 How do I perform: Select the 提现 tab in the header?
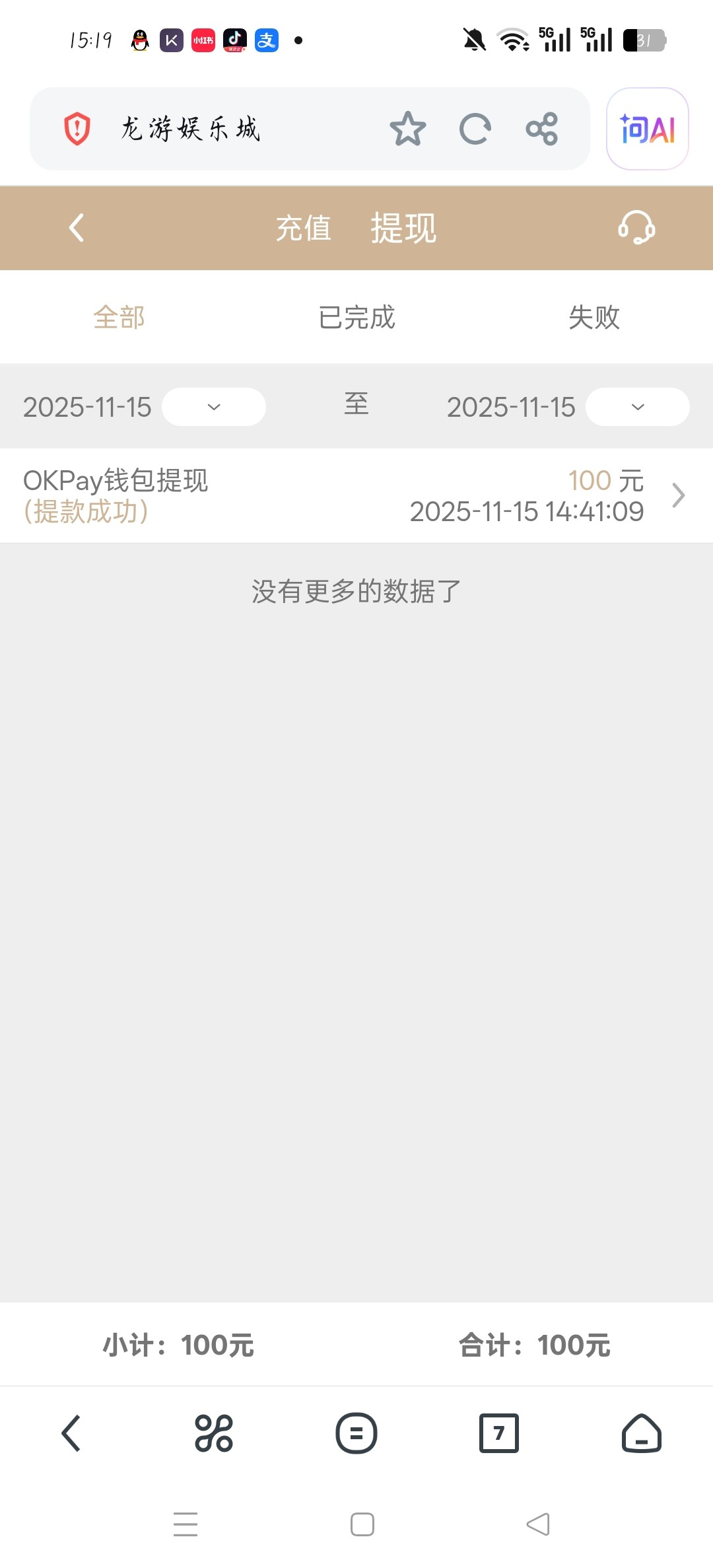point(403,229)
